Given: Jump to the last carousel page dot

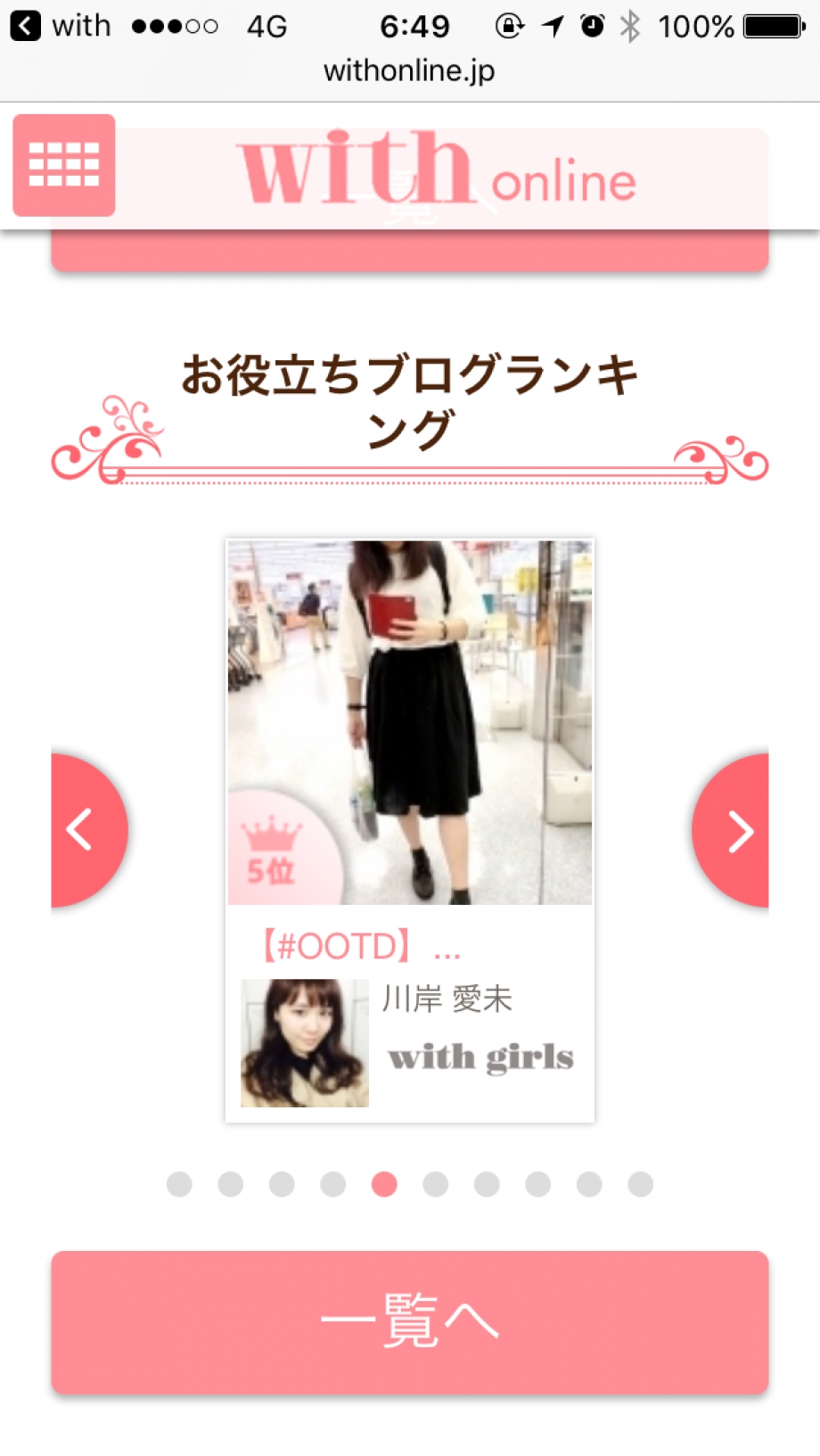Looking at the screenshot, I should [640, 1184].
